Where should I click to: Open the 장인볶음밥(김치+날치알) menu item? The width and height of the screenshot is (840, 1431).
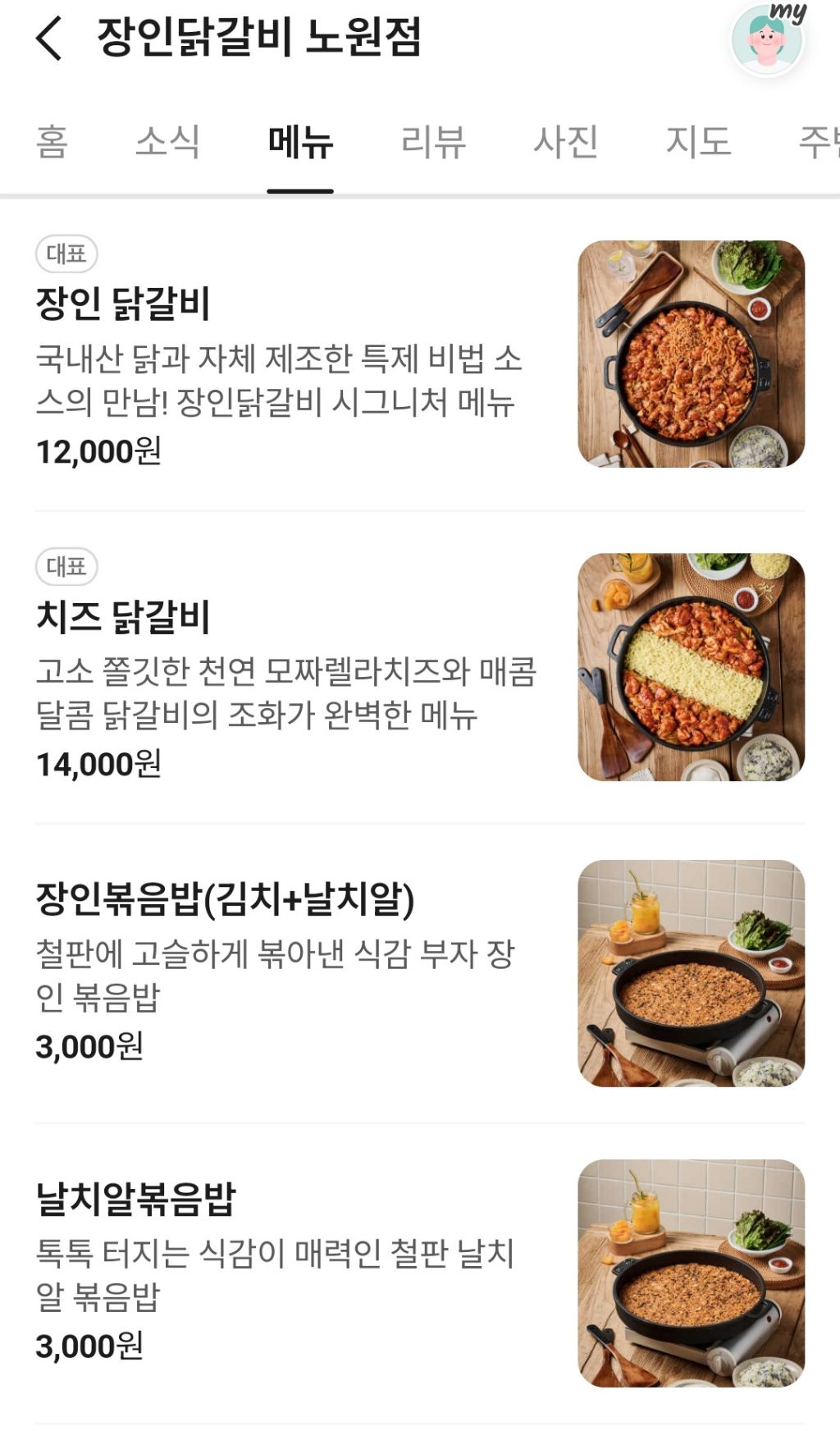click(225, 899)
